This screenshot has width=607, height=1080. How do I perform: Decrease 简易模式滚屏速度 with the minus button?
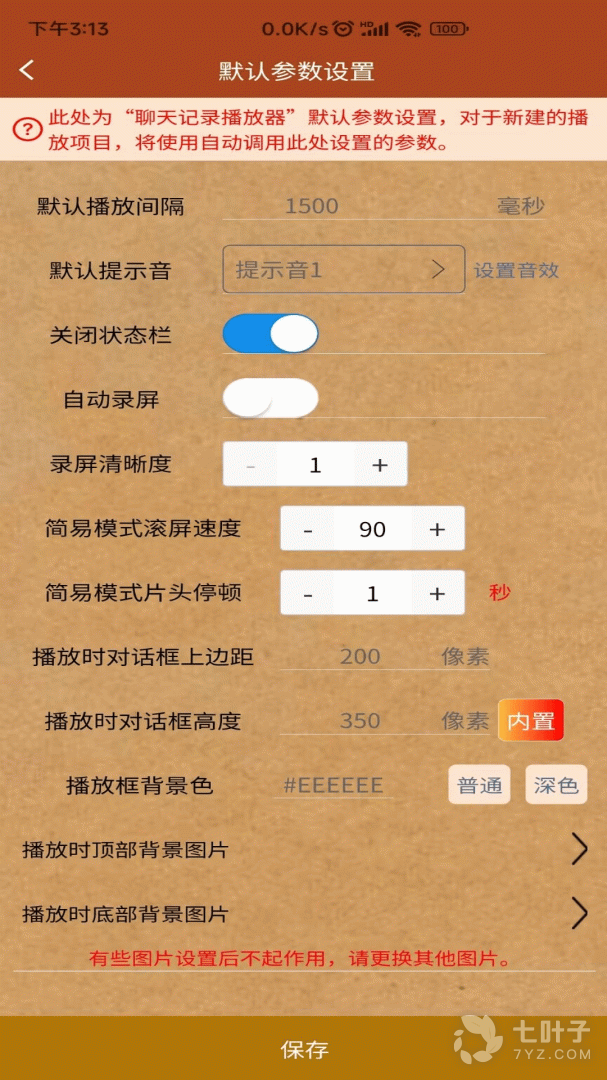[x=308, y=529]
